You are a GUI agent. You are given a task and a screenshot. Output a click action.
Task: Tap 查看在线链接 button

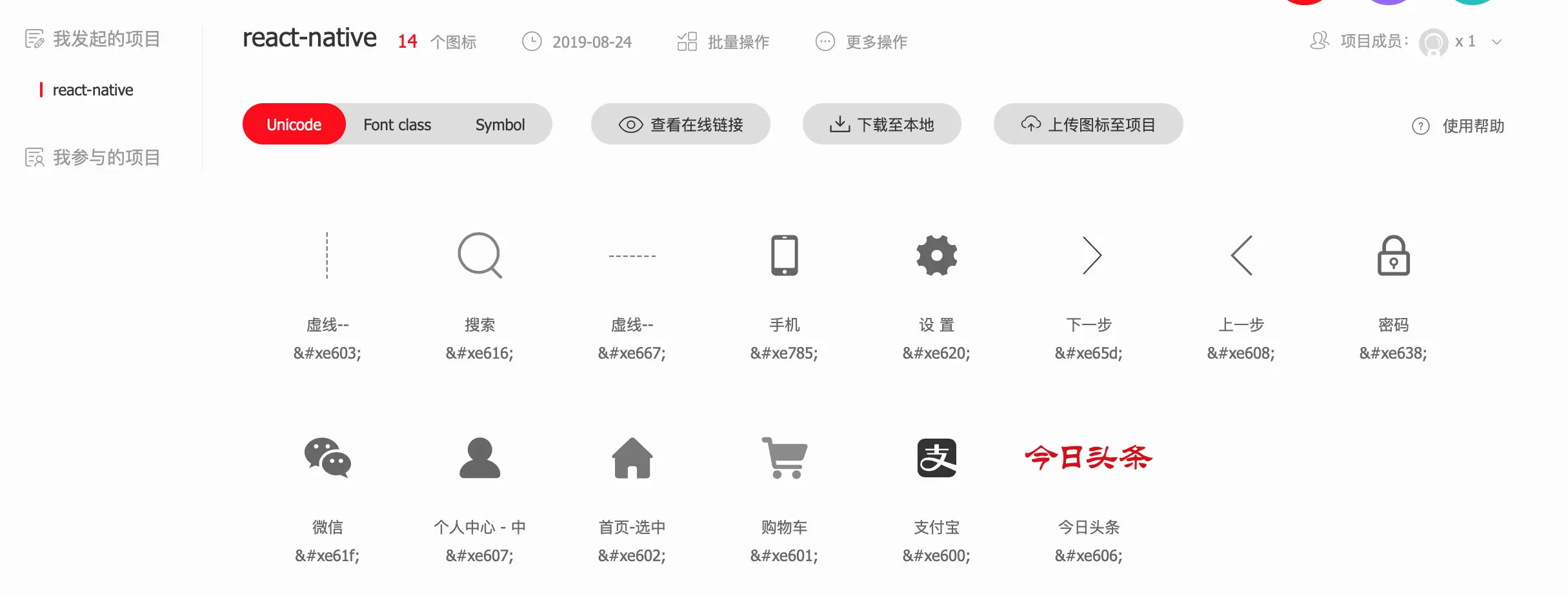(x=681, y=124)
